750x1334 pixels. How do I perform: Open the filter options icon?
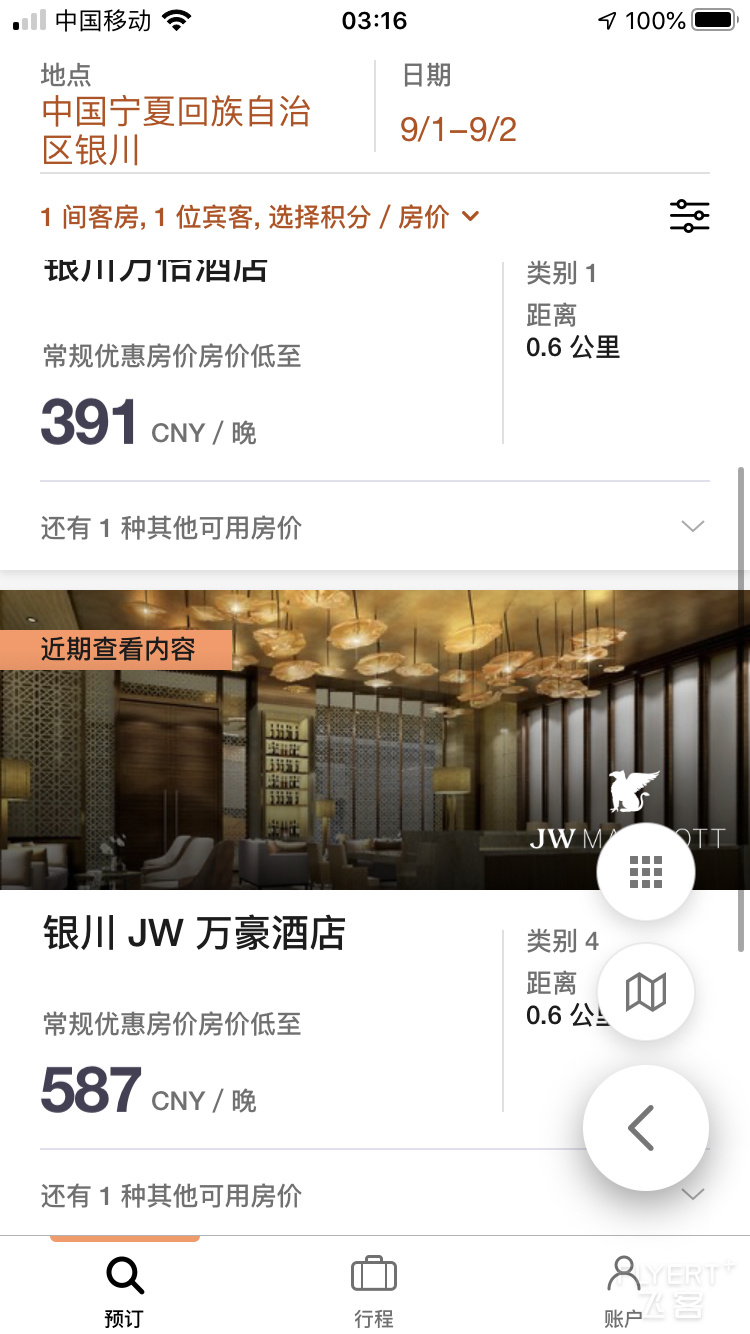689,216
